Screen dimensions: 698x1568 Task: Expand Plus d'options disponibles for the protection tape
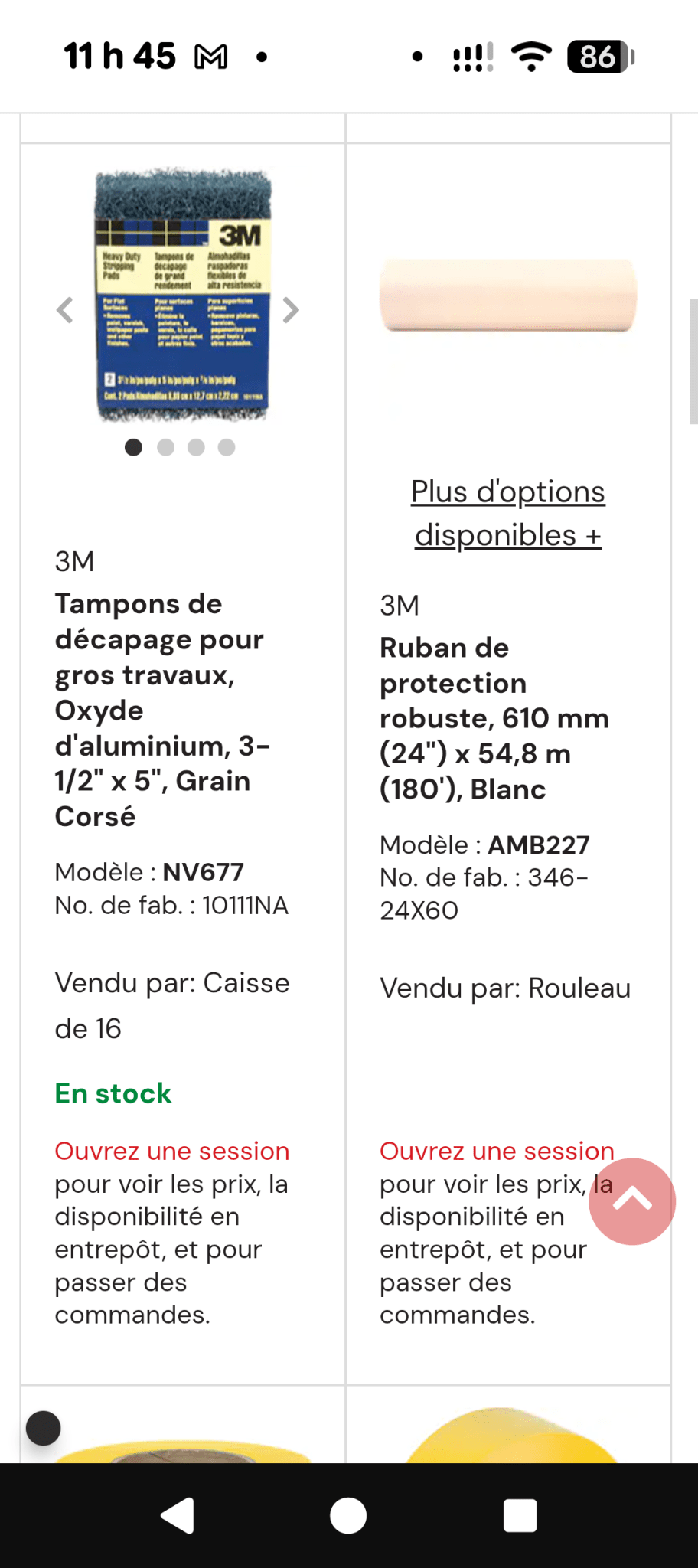point(507,513)
